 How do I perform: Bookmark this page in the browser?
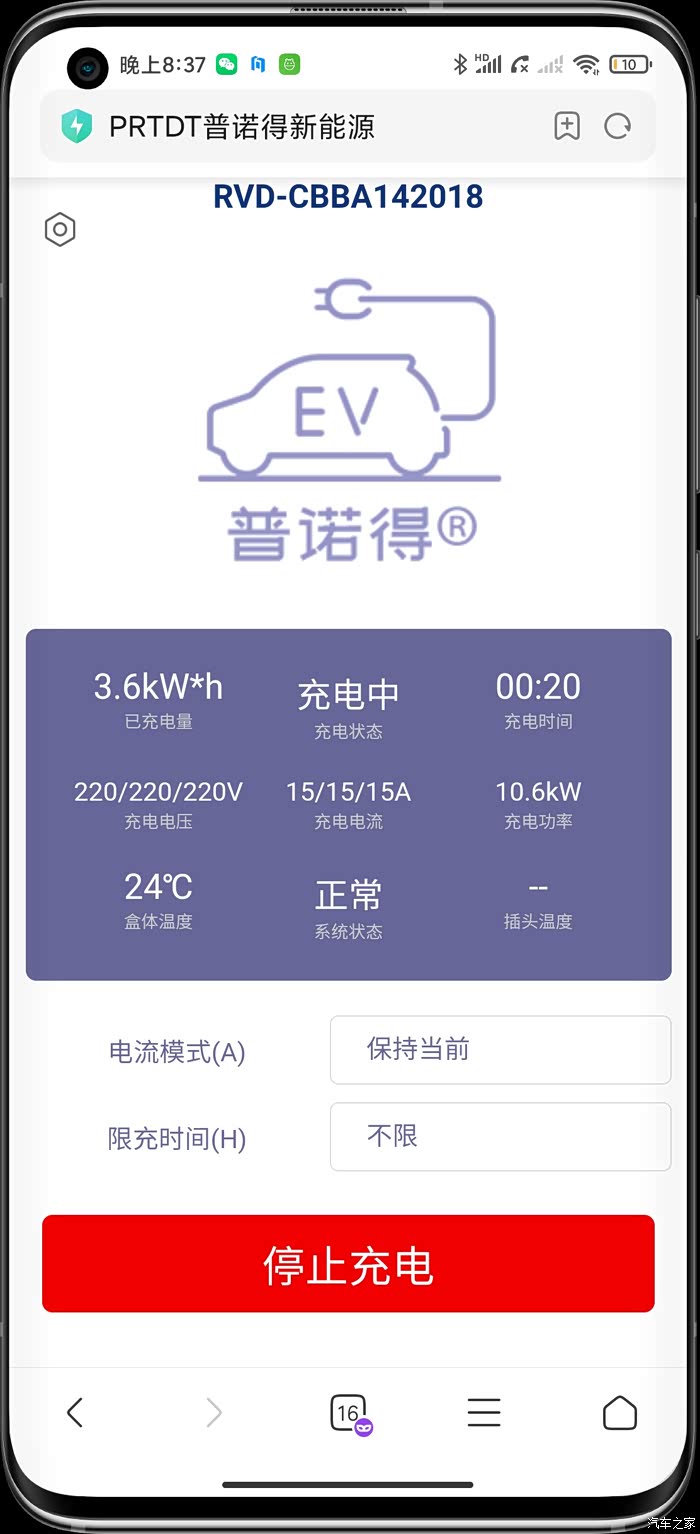(x=567, y=126)
